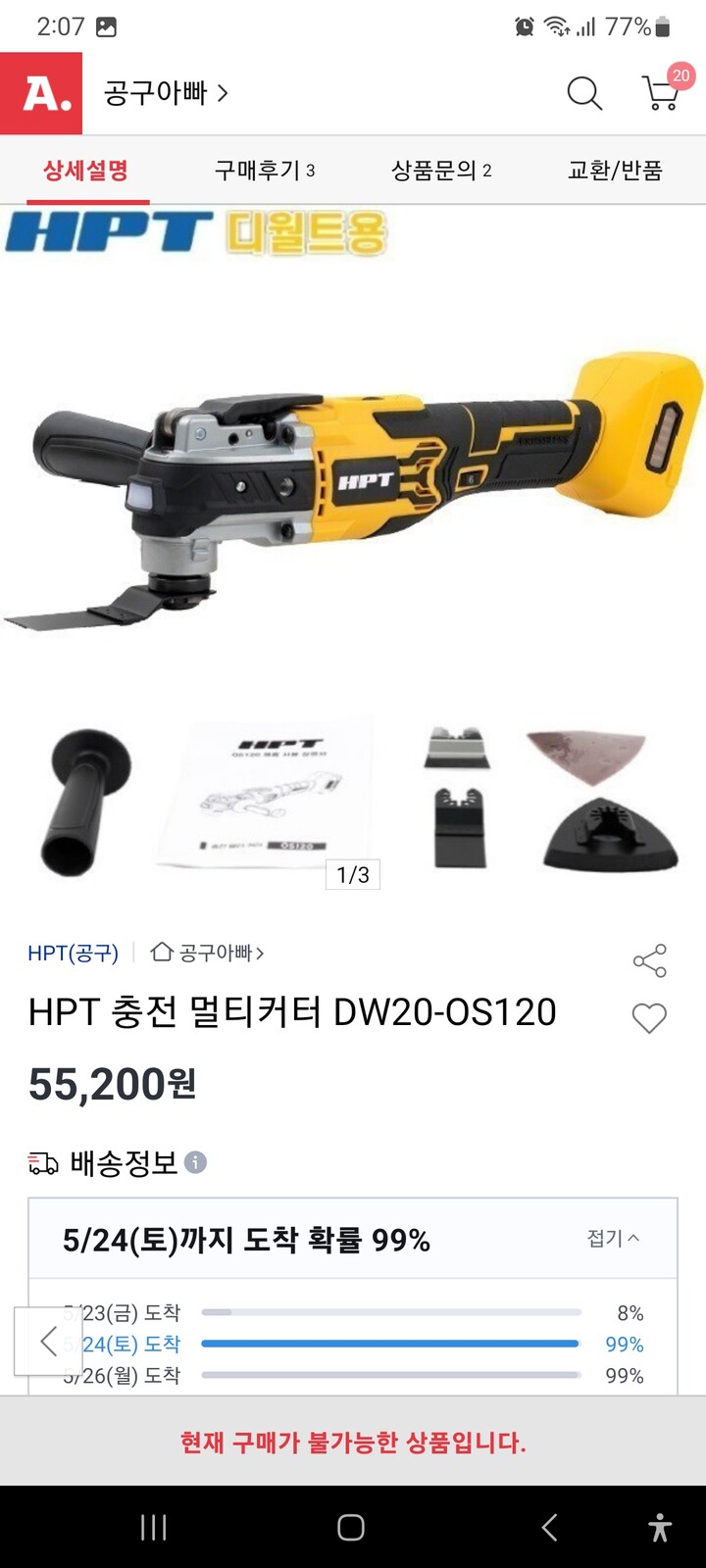
Task: Tap the left chevron on delivery panel
Action: coord(47,1342)
